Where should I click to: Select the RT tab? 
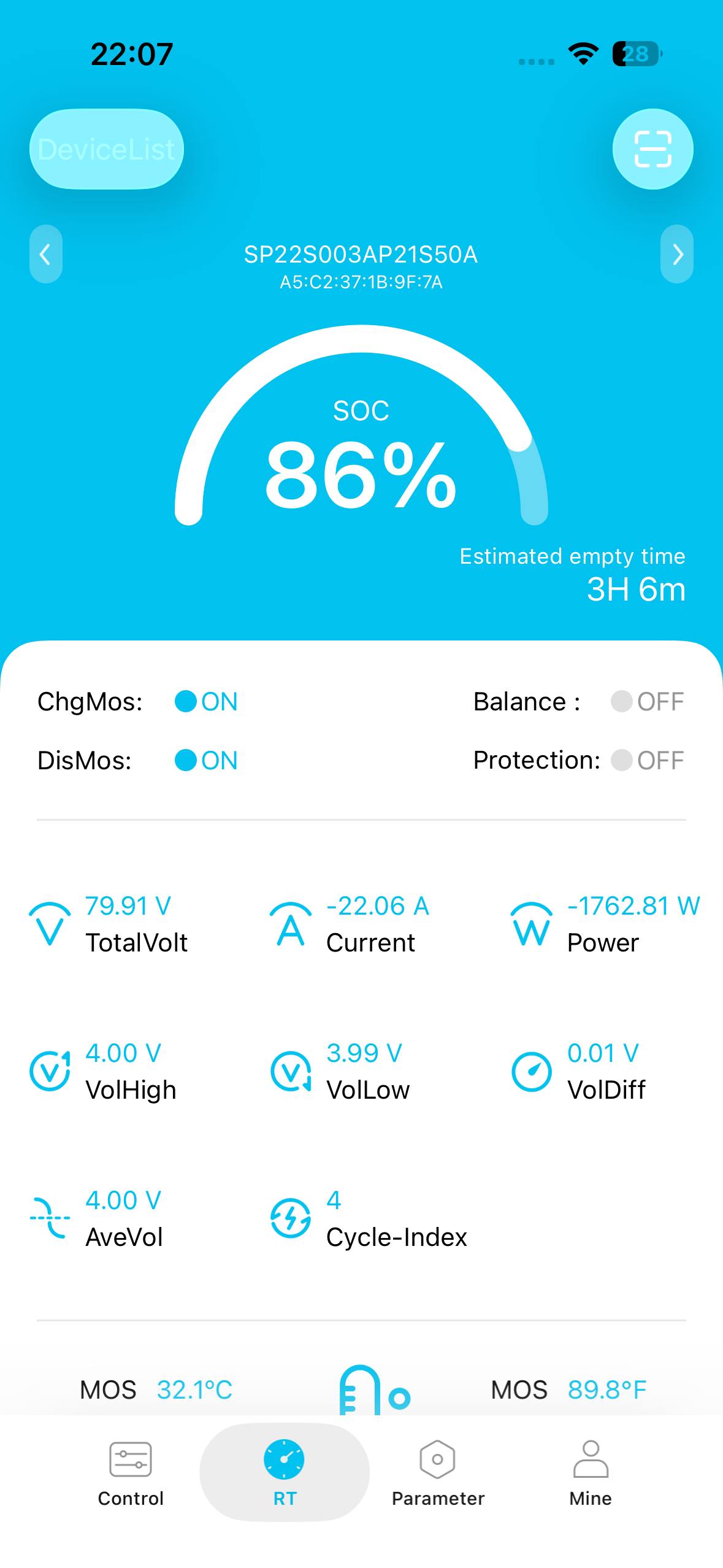[x=285, y=1472]
